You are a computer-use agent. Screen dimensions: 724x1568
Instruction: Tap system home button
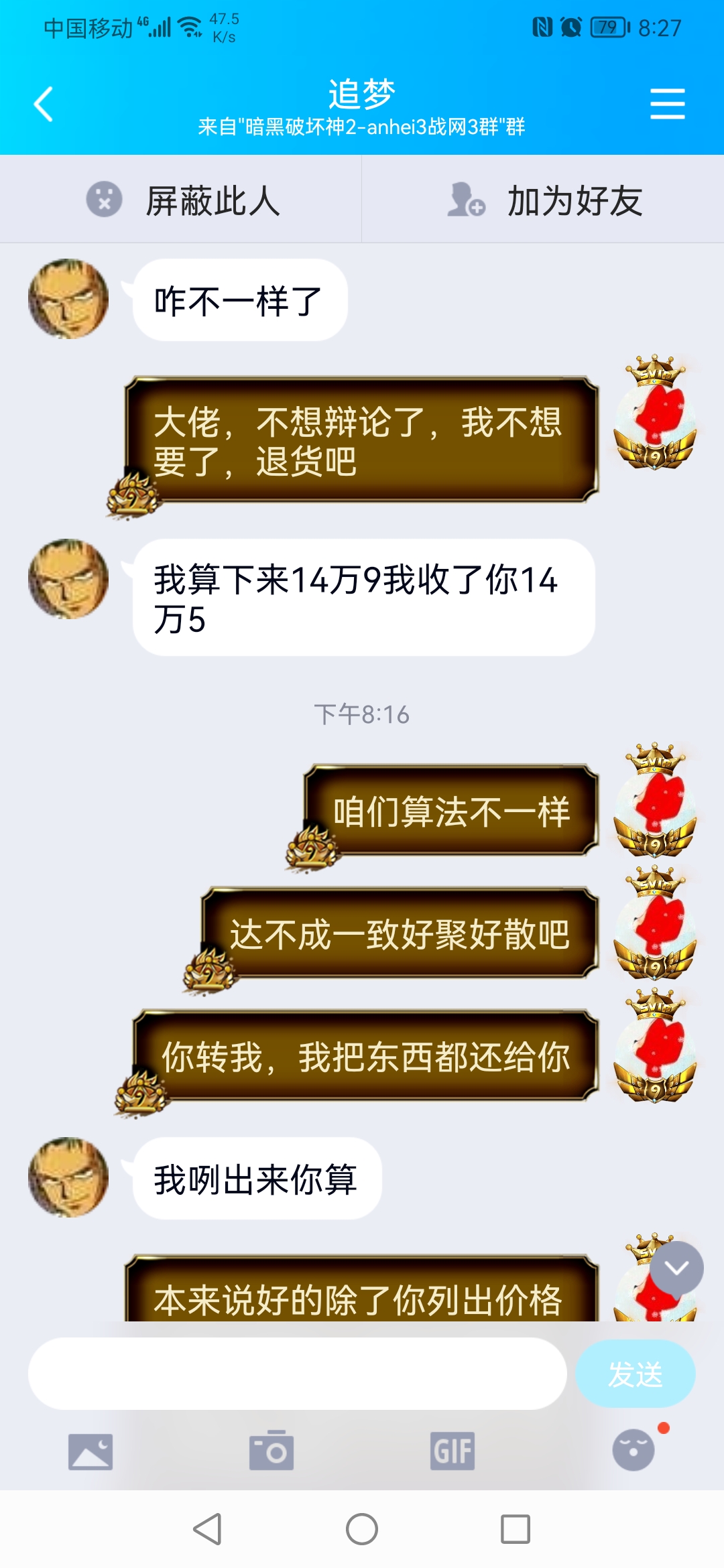pyautogui.click(x=362, y=1529)
